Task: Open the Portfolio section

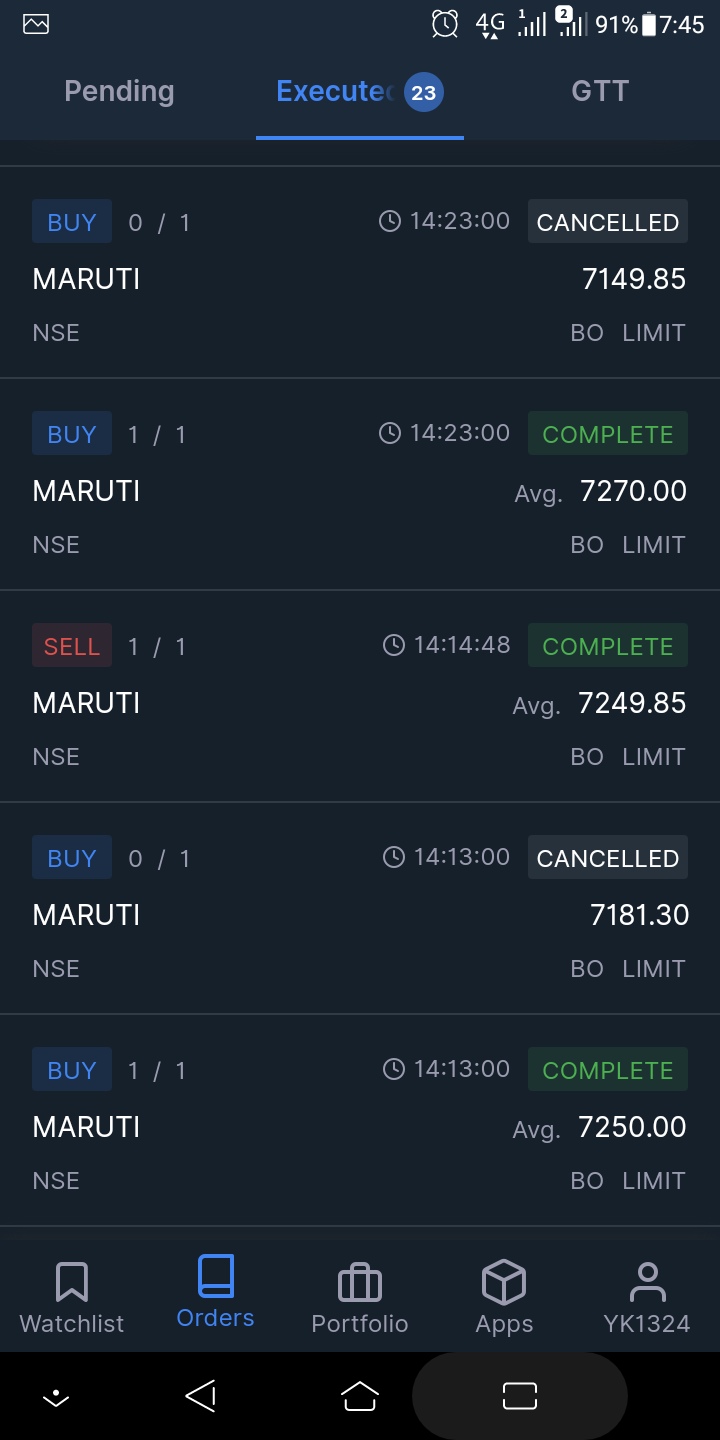Action: click(x=360, y=1297)
